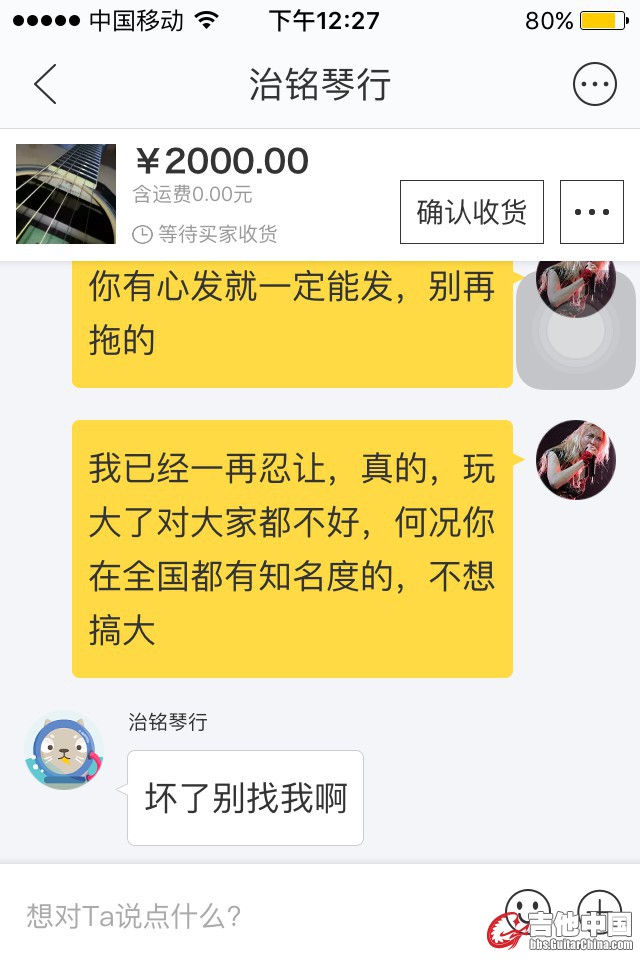Open the three-dot box beside 确认收货
Image resolution: width=640 pixels, height=960 pixels.
click(x=592, y=212)
